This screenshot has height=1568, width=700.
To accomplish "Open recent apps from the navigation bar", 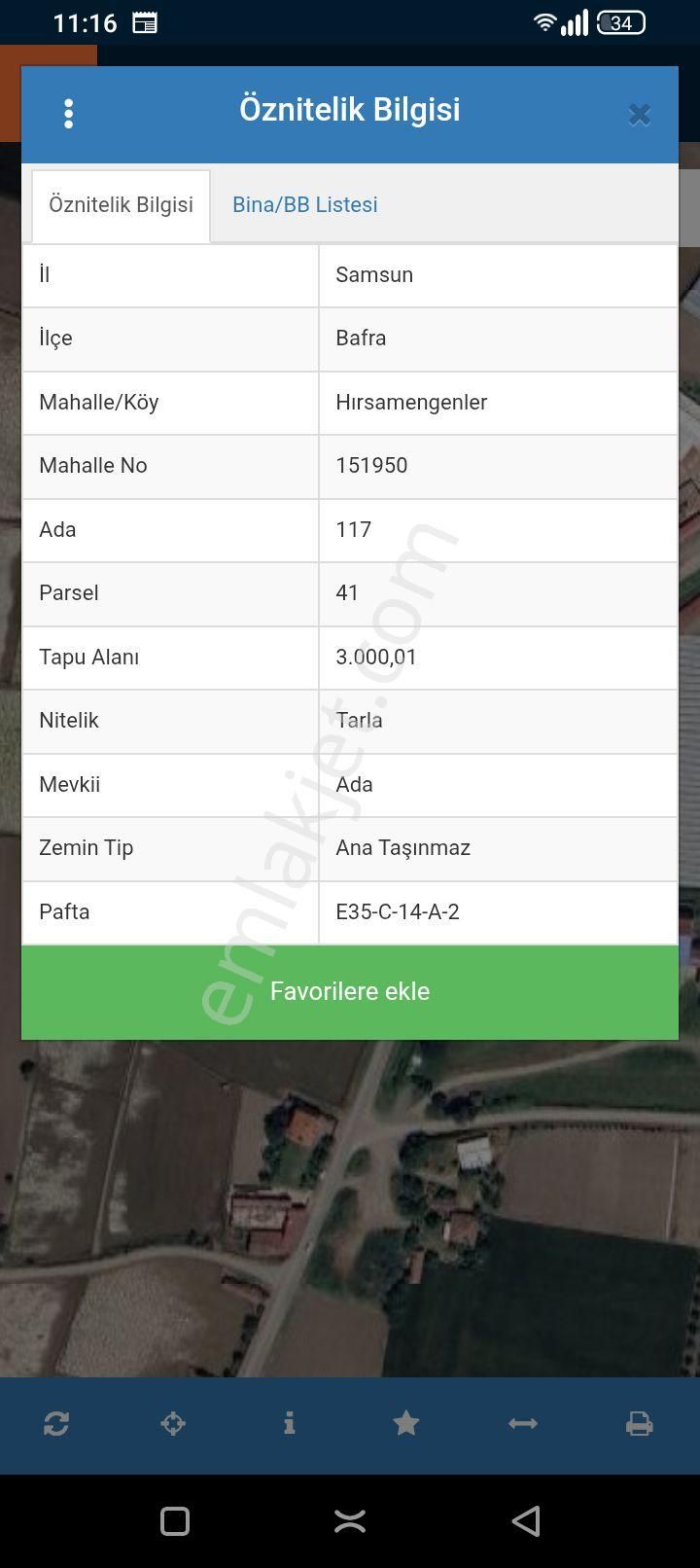I will click(x=175, y=1521).
